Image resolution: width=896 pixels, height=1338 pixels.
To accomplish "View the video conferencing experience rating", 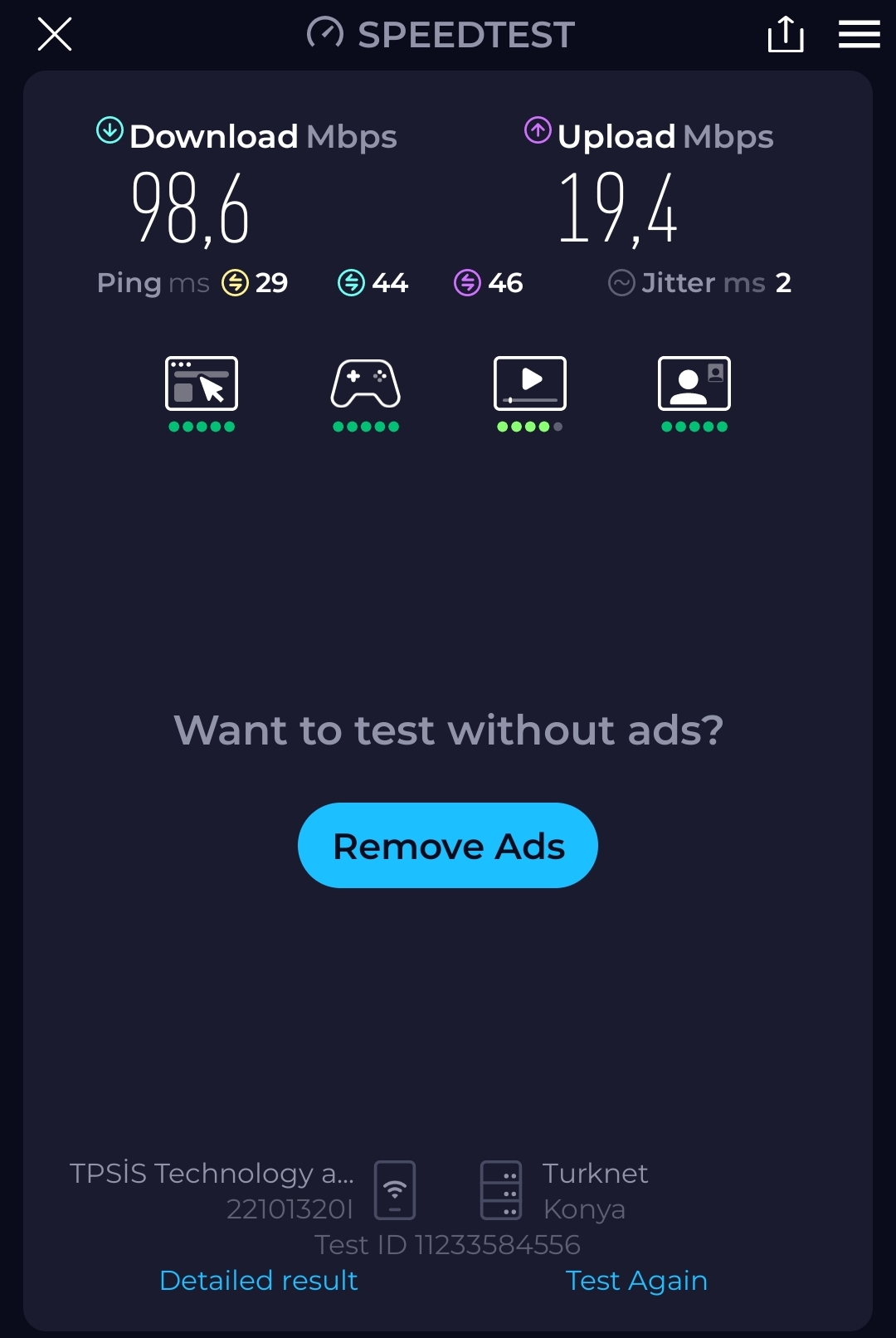I will pyautogui.click(x=694, y=384).
